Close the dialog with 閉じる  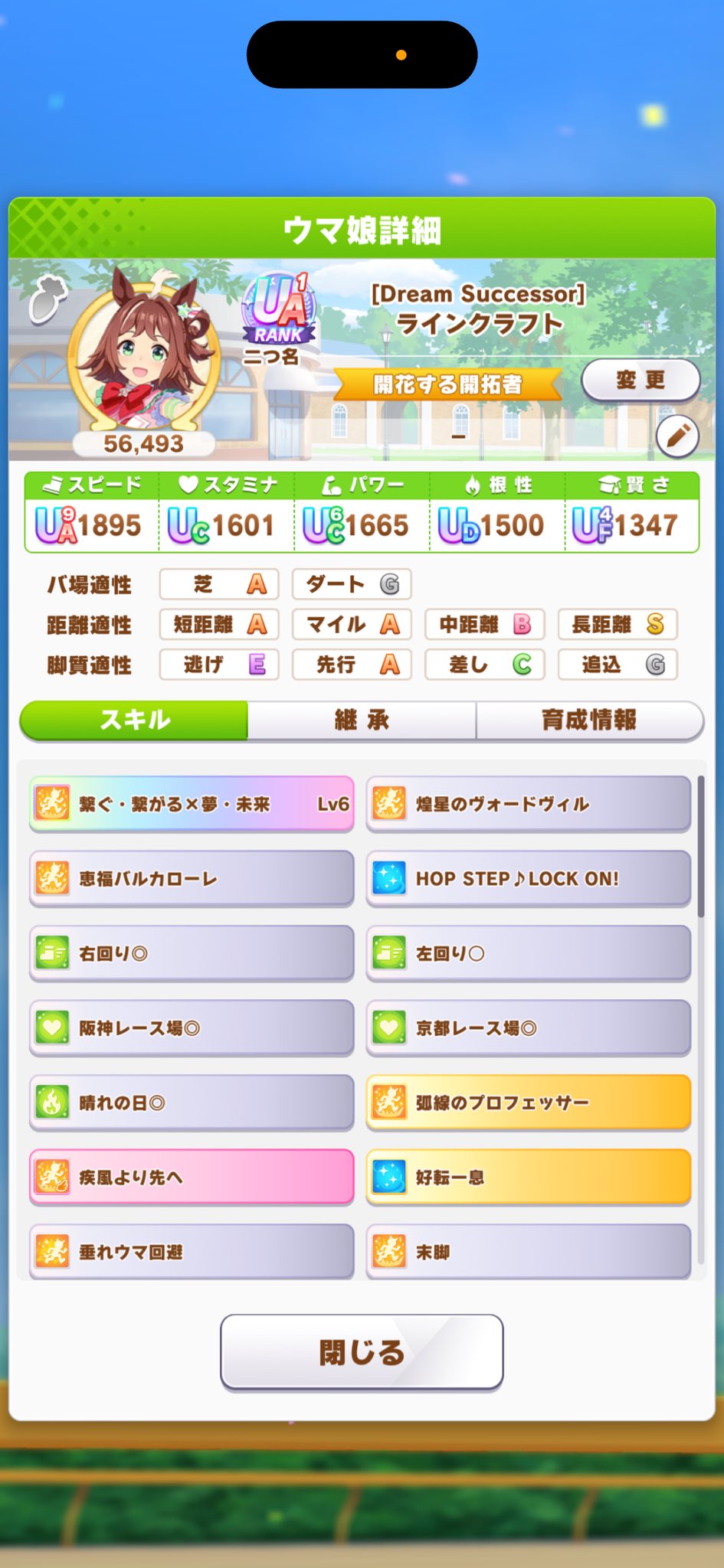tap(362, 1352)
